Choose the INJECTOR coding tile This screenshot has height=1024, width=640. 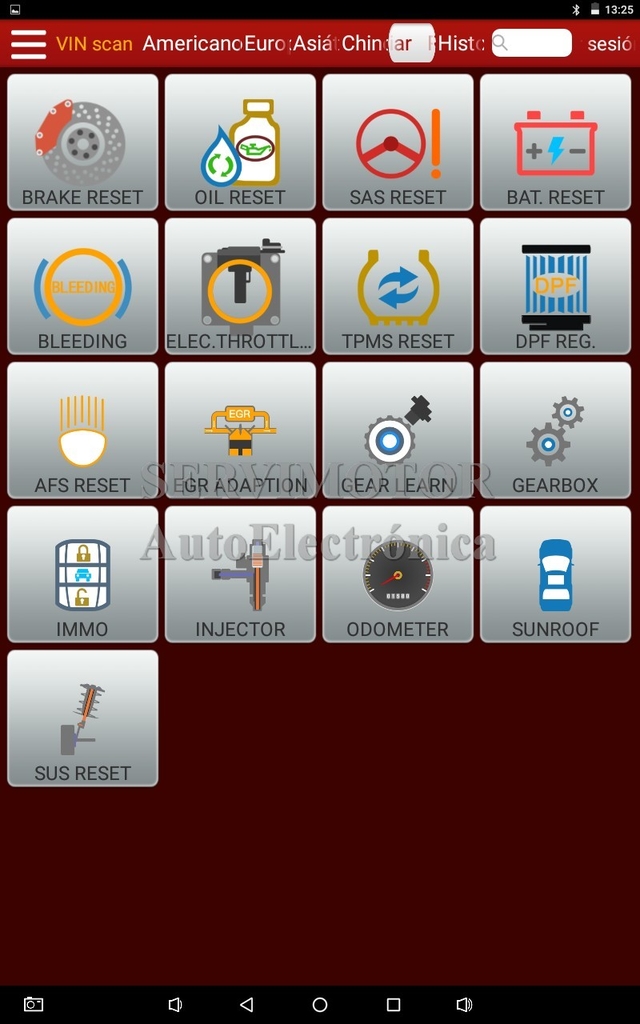240,574
